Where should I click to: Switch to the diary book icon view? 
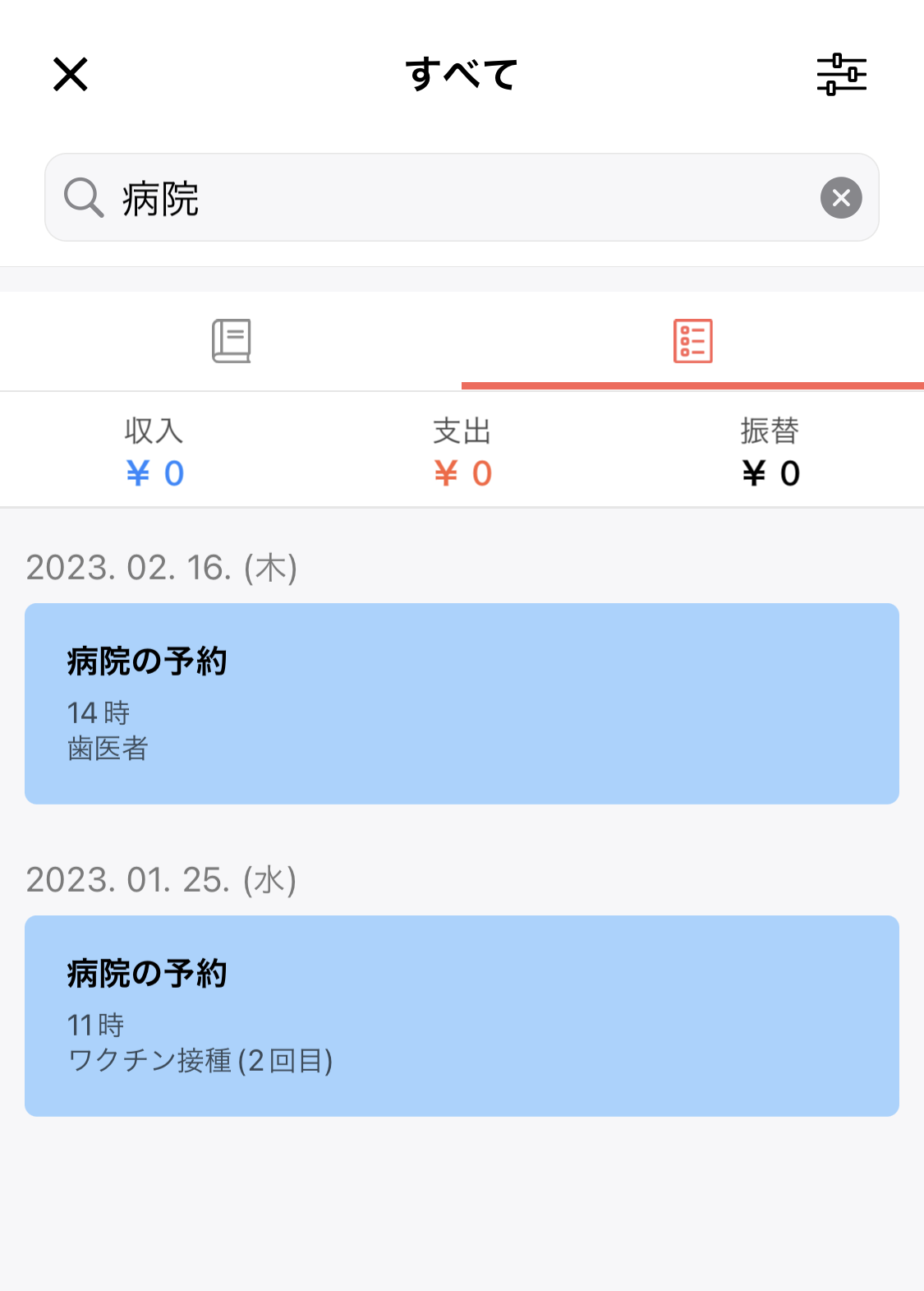(x=231, y=339)
